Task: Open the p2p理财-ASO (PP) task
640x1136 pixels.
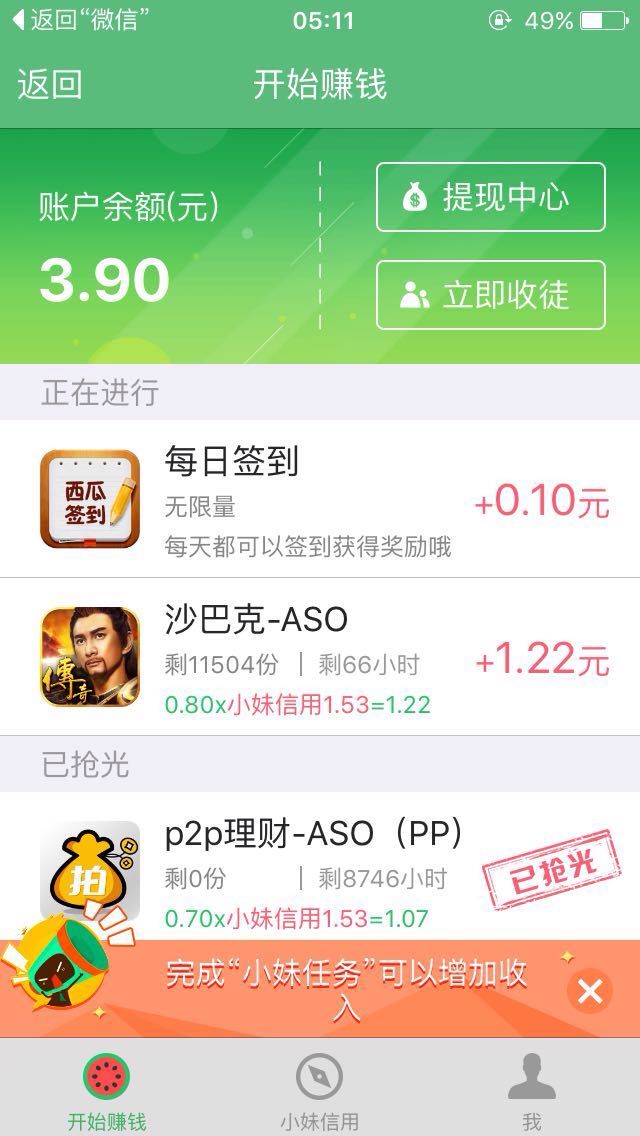Action: tap(320, 866)
